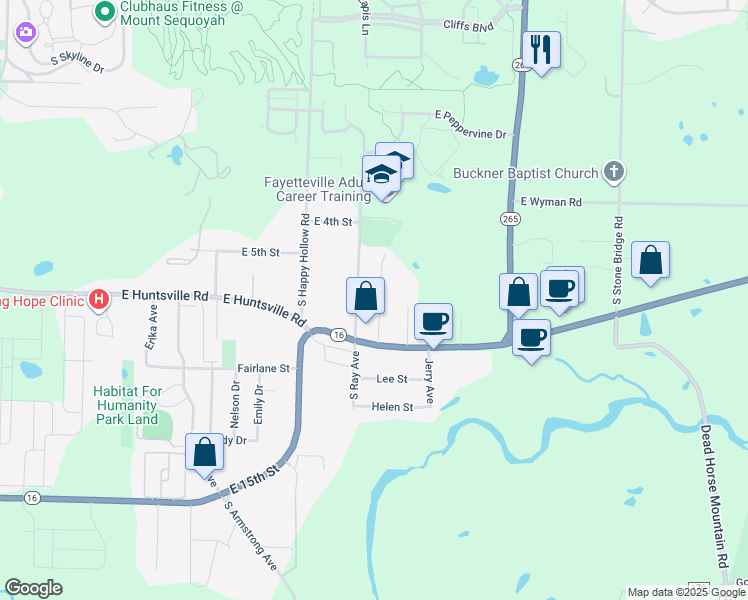Open Buckner Baptist Church place pin

click(x=614, y=172)
